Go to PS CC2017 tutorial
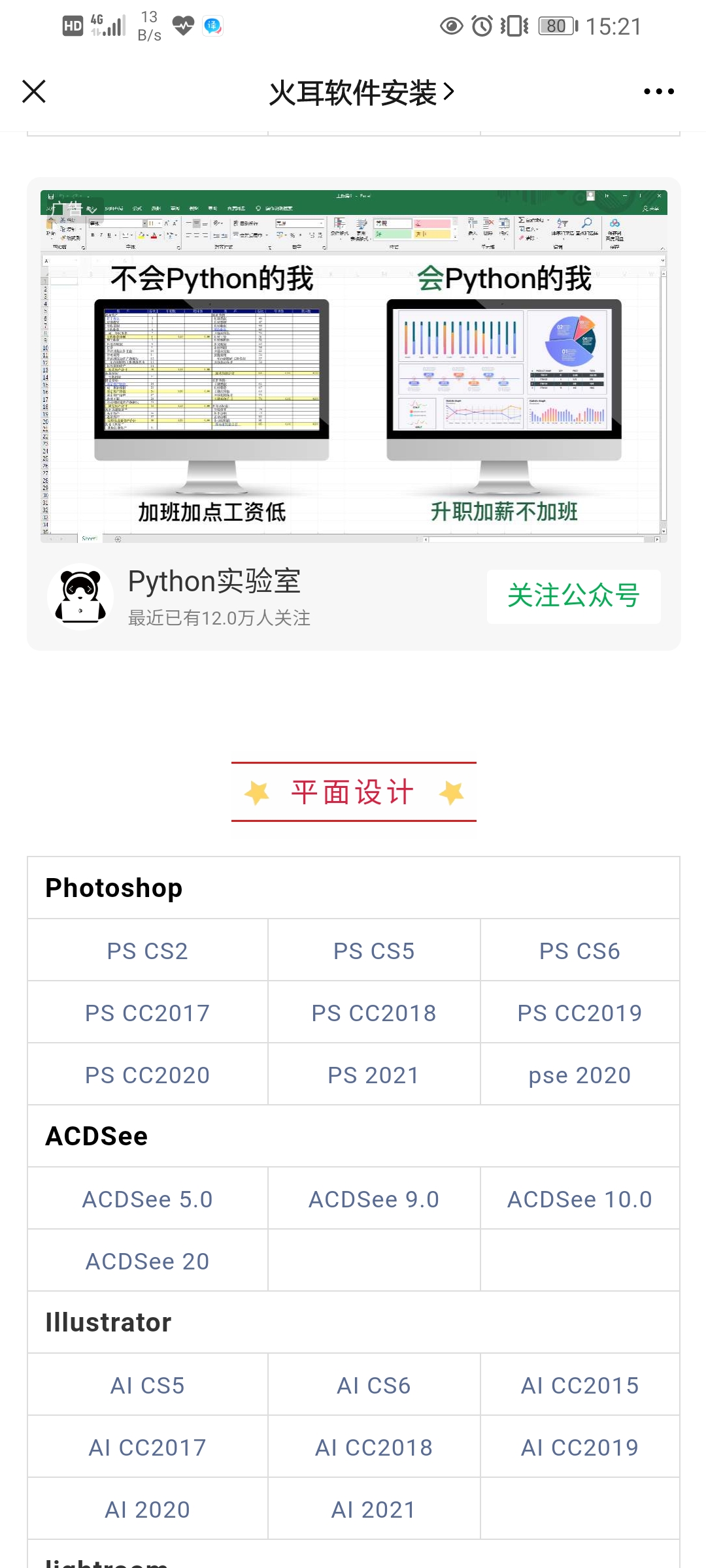The height and width of the screenshot is (1568, 706). (x=148, y=1013)
